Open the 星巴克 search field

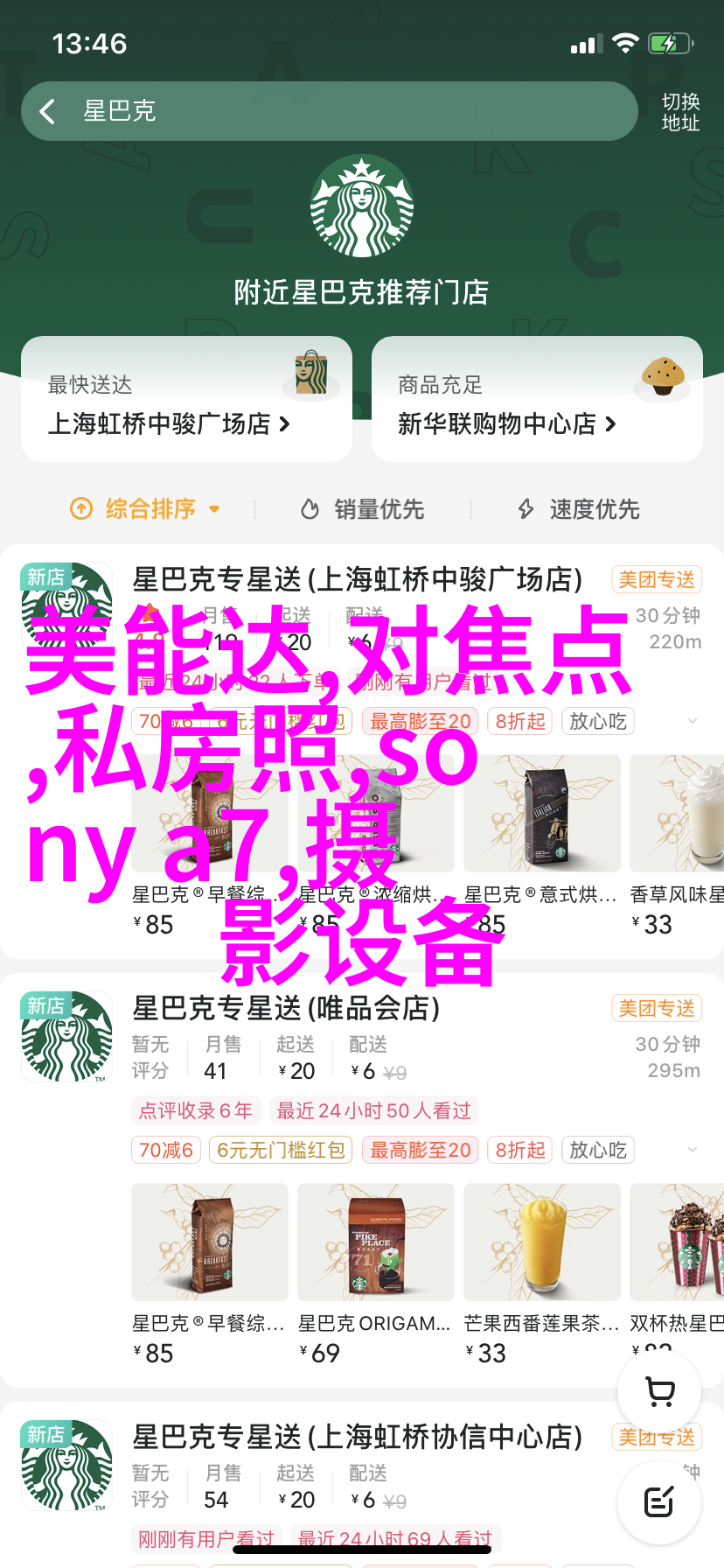(x=350, y=111)
